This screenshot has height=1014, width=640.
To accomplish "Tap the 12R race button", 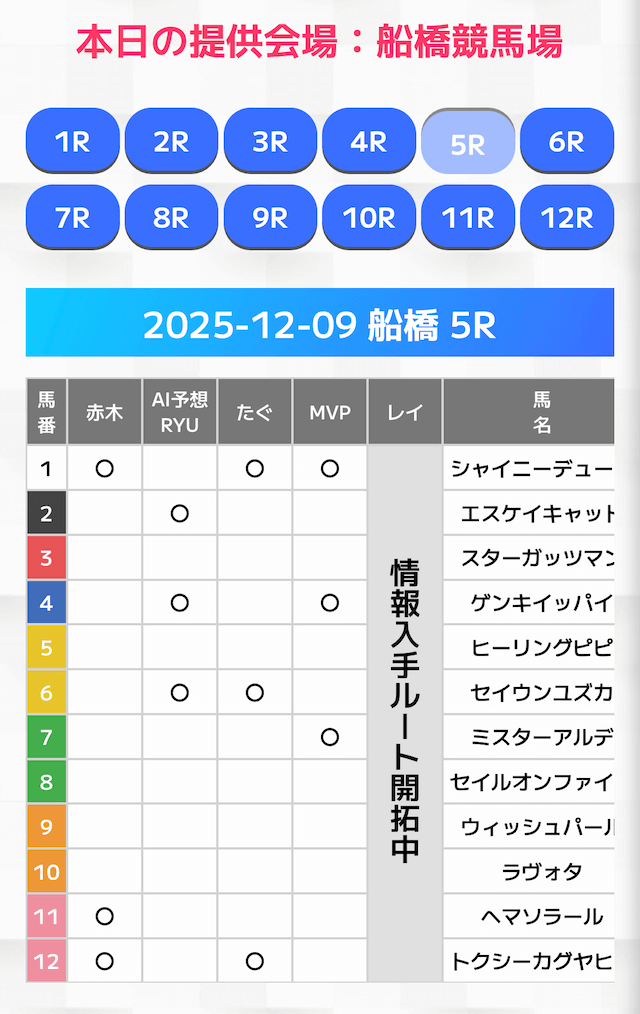I will (x=567, y=217).
